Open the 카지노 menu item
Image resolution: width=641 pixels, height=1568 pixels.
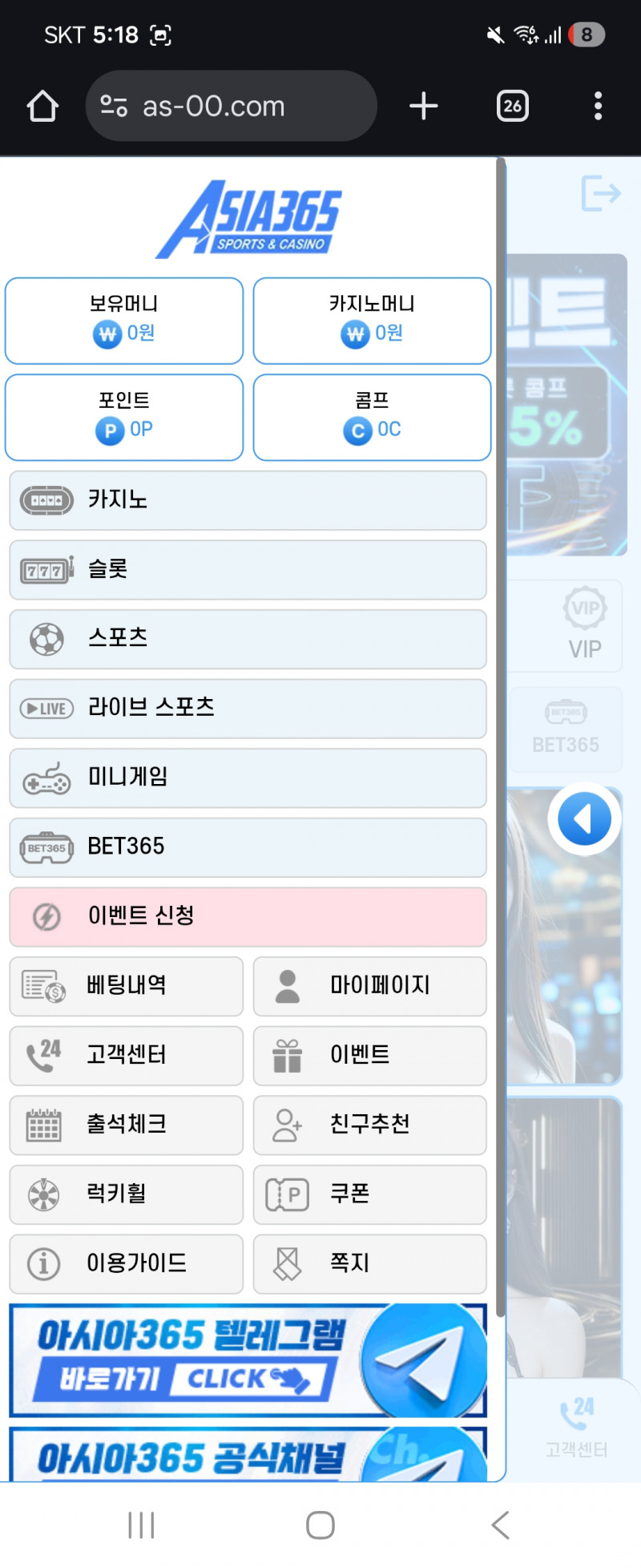pos(248,500)
